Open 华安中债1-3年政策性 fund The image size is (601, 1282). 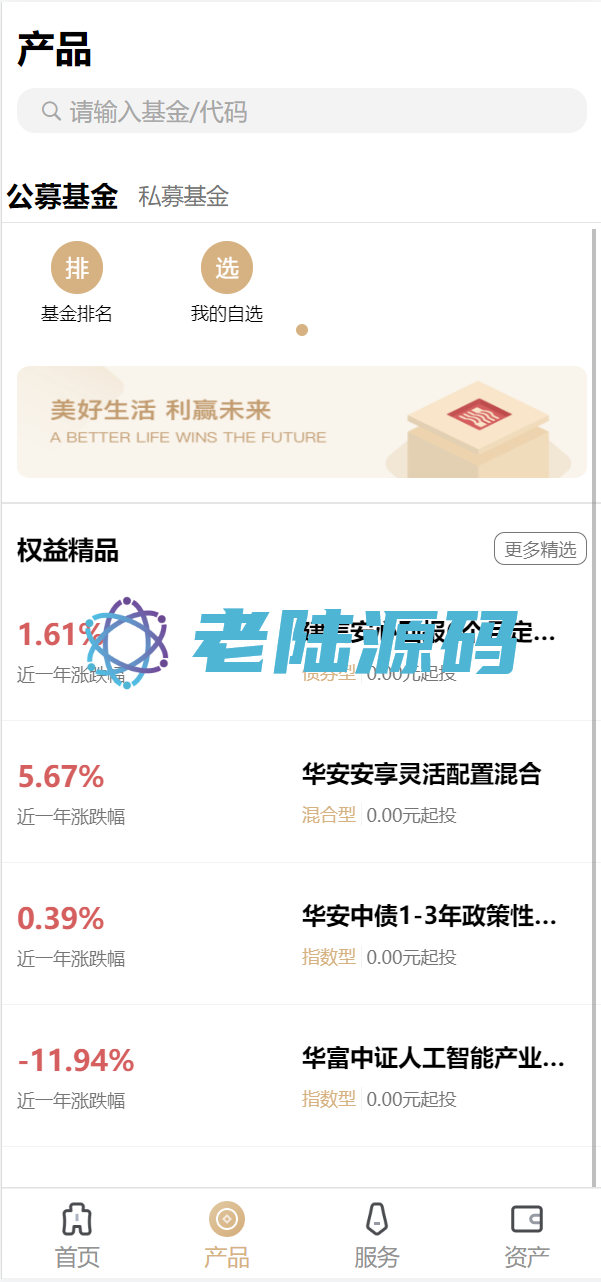(300, 934)
